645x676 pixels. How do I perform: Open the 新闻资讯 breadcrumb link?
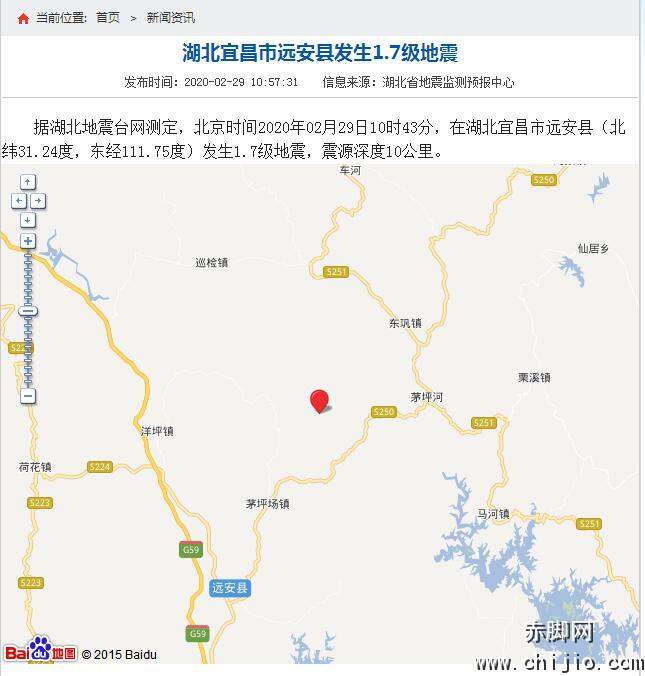click(x=171, y=18)
